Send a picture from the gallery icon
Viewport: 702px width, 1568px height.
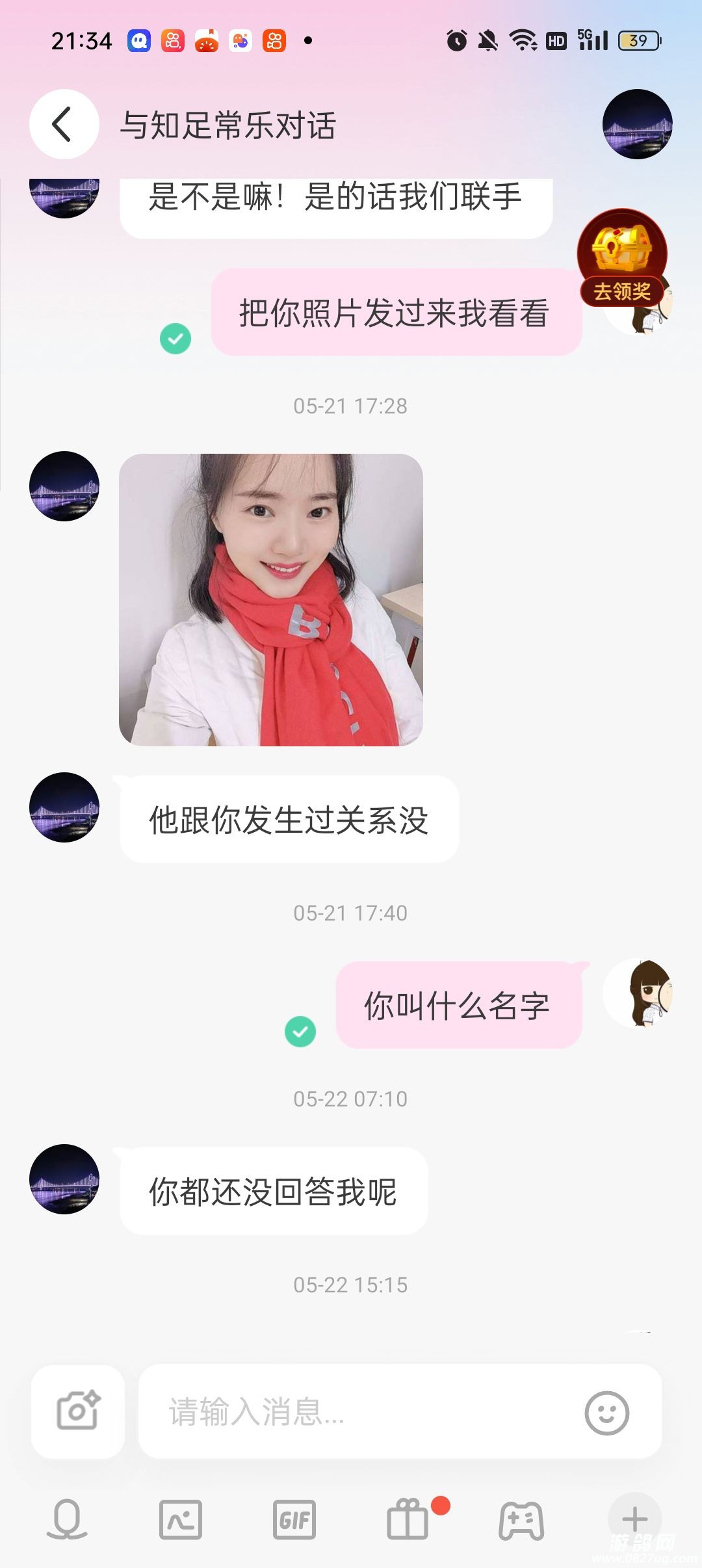tap(181, 1520)
